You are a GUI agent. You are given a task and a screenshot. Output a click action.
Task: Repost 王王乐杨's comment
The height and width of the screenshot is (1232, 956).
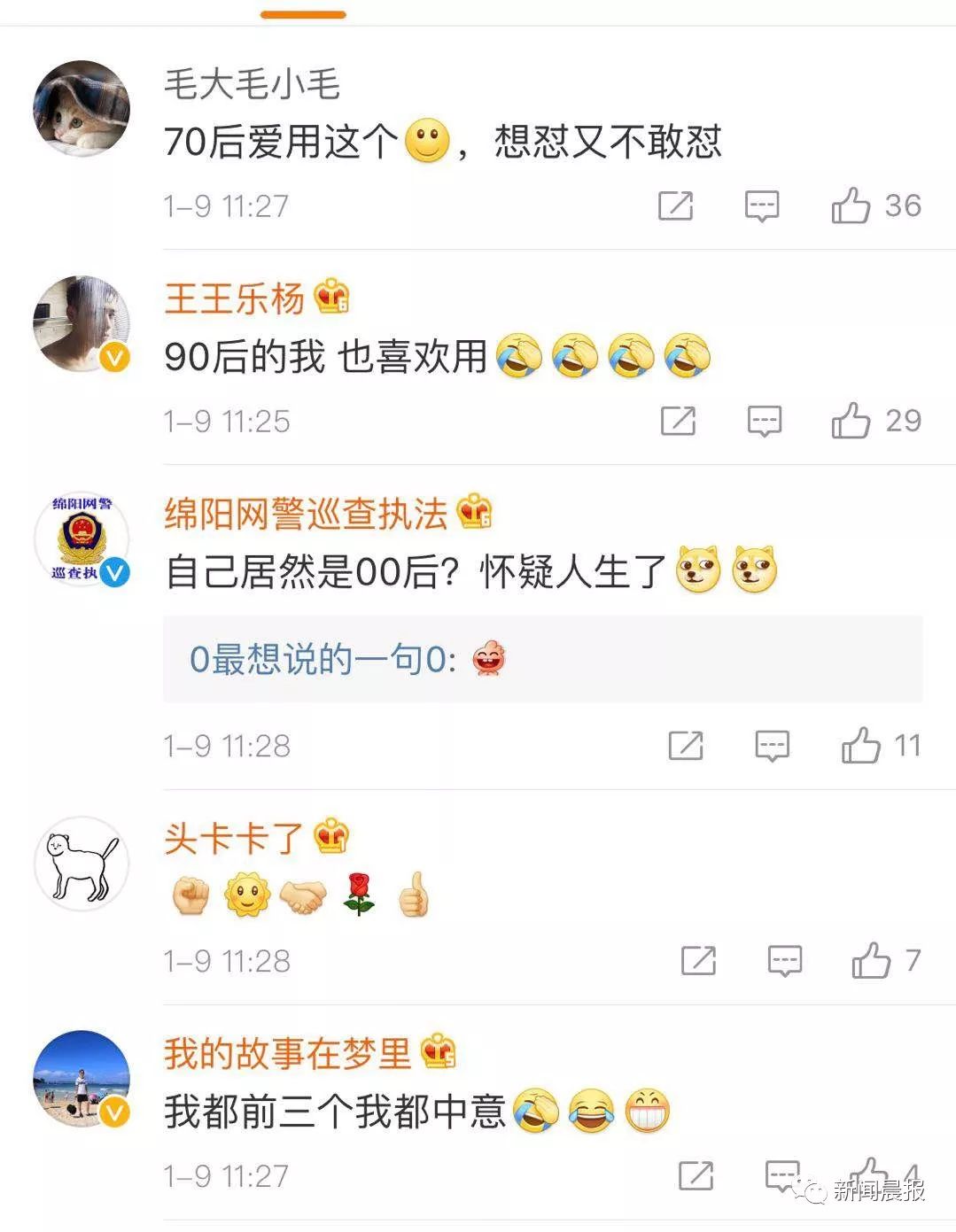click(678, 422)
